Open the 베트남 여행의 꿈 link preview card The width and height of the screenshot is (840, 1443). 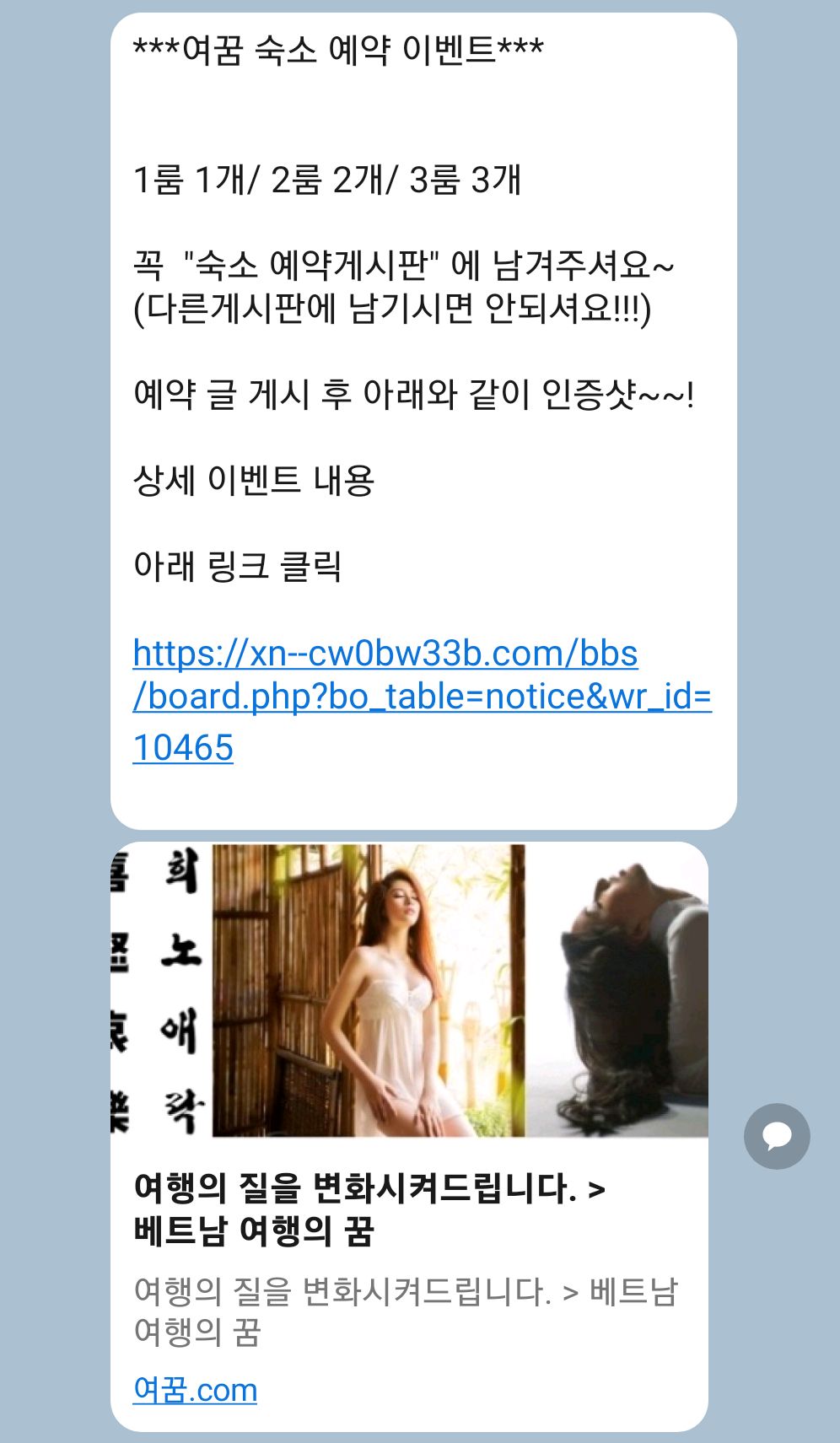[x=369, y=1209]
